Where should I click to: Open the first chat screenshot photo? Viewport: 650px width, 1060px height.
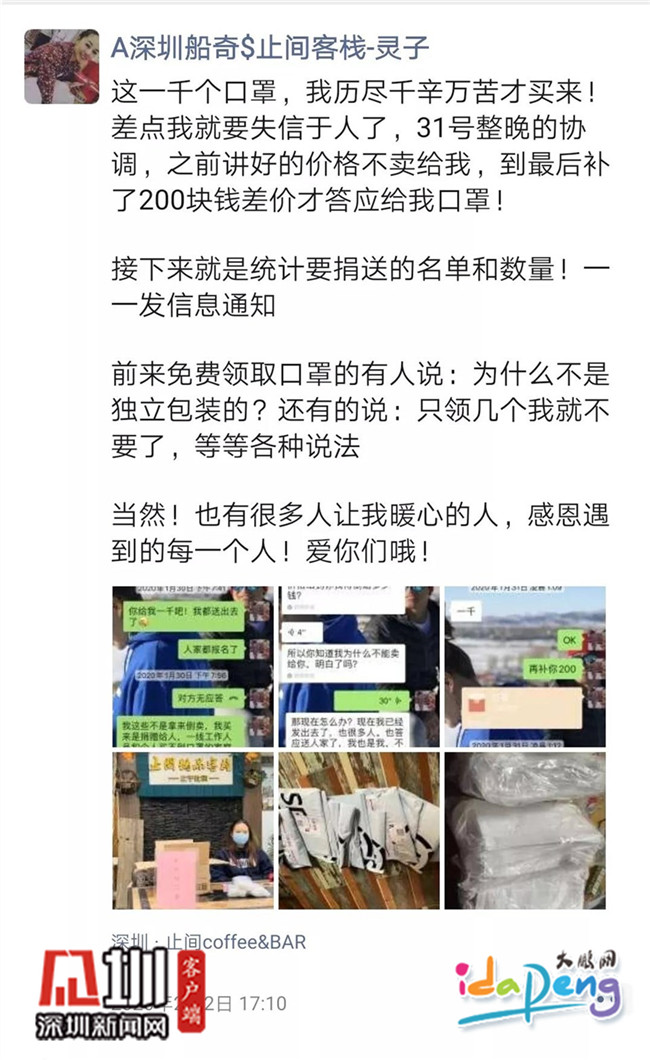coord(192,667)
